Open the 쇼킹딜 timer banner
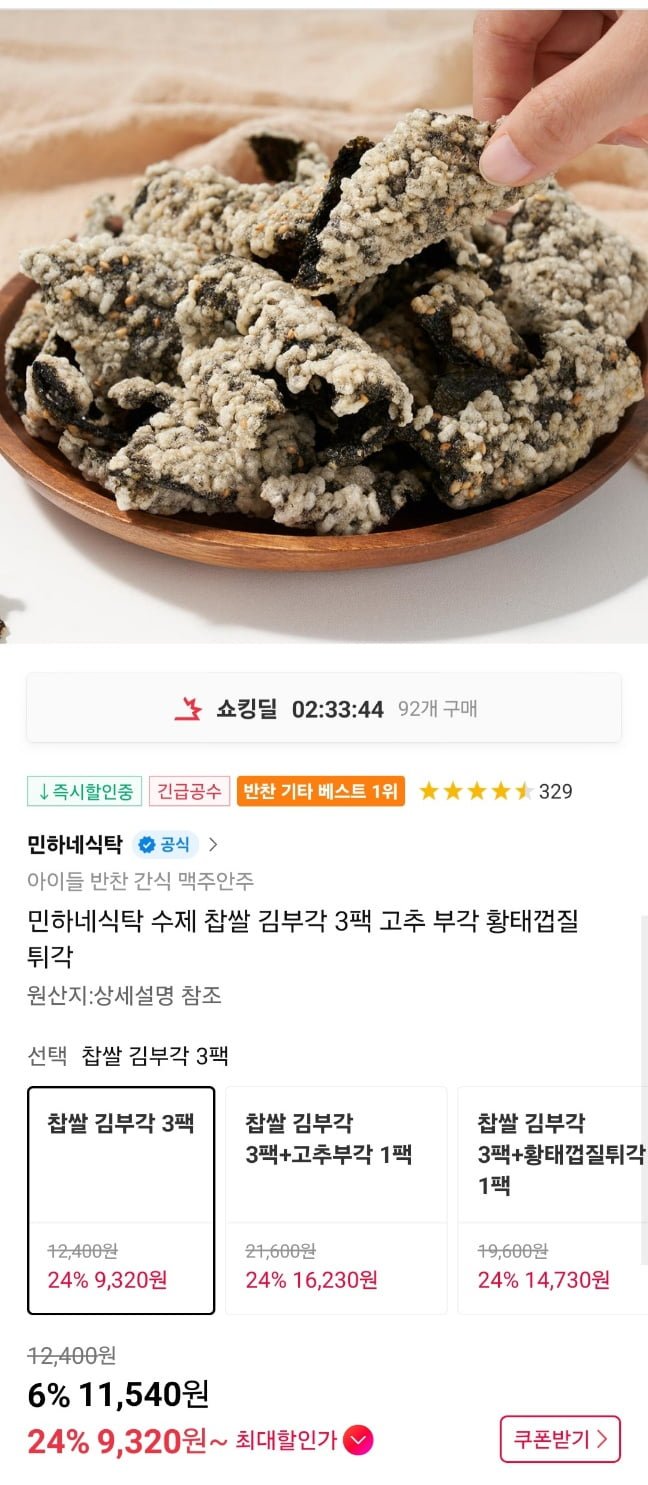The image size is (648, 1485). click(324, 708)
